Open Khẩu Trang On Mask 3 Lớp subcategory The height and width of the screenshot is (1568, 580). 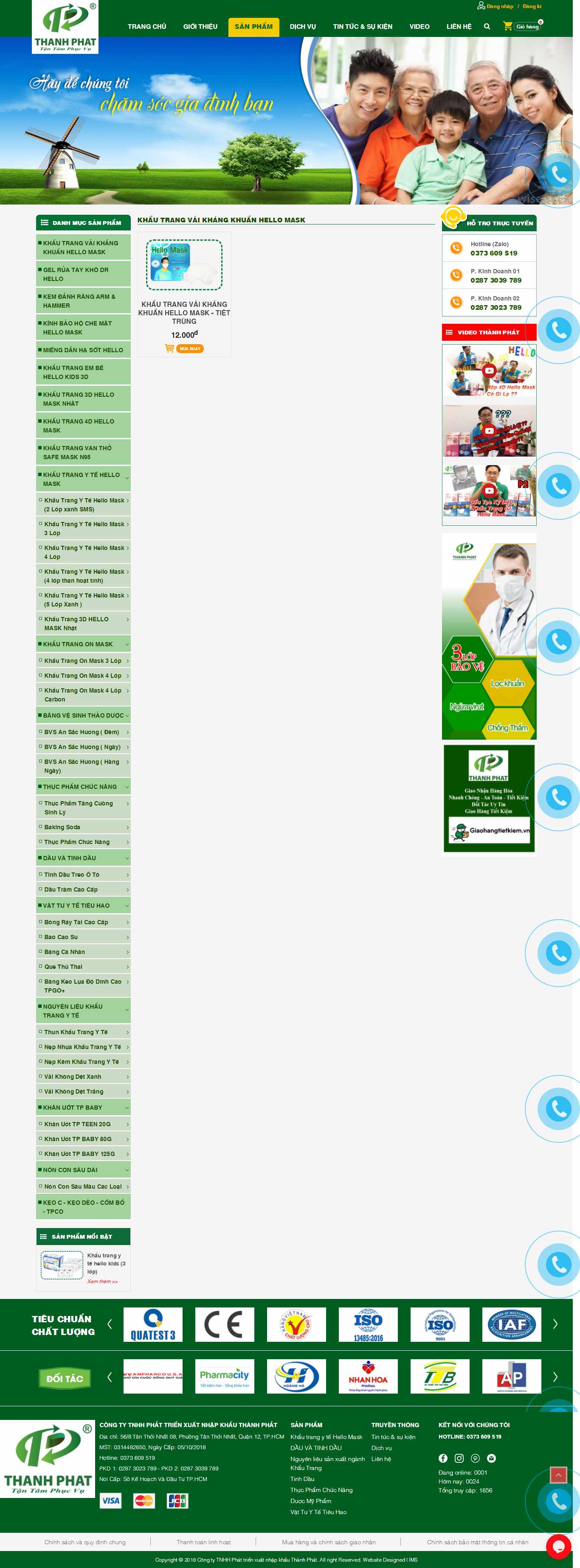(x=83, y=660)
